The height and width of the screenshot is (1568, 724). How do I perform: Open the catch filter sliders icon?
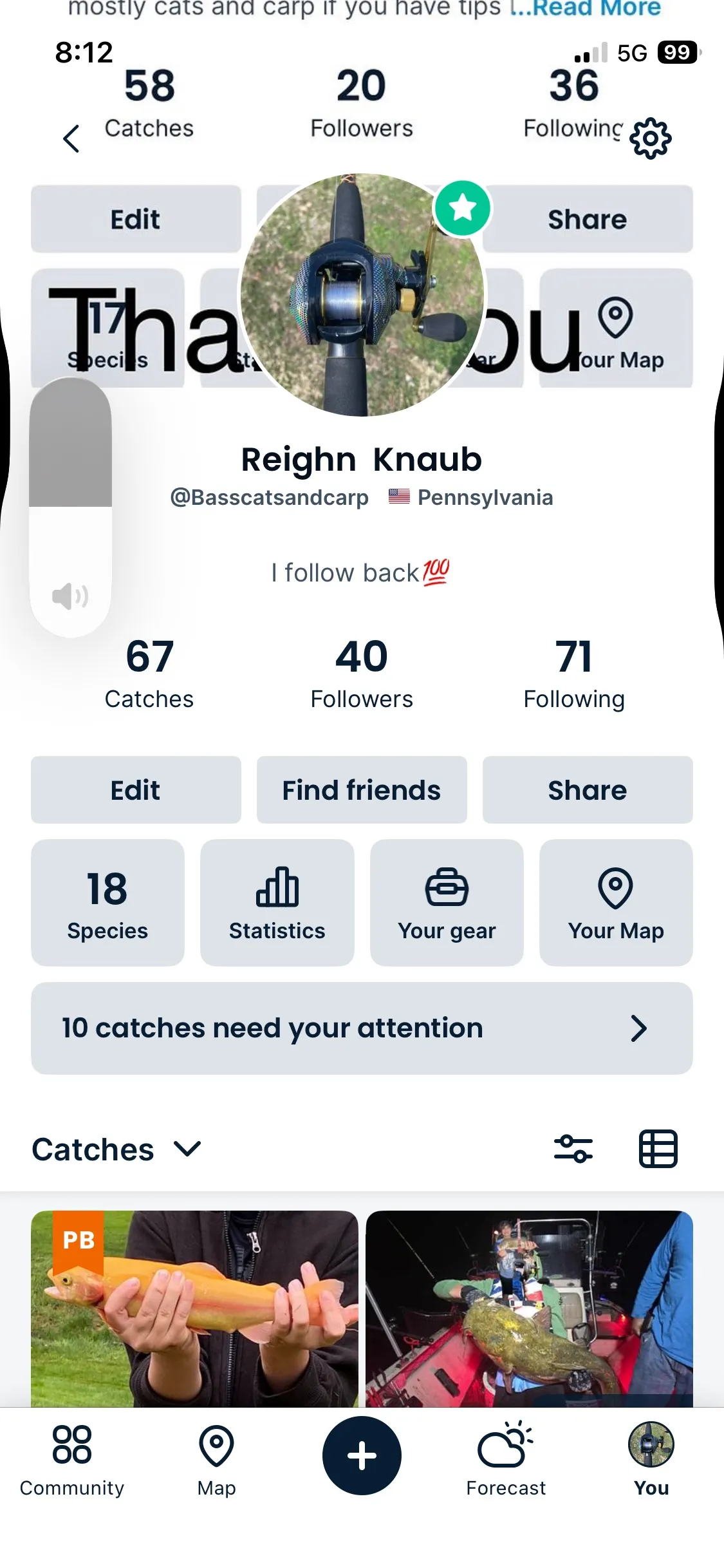[x=573, y=1149]
